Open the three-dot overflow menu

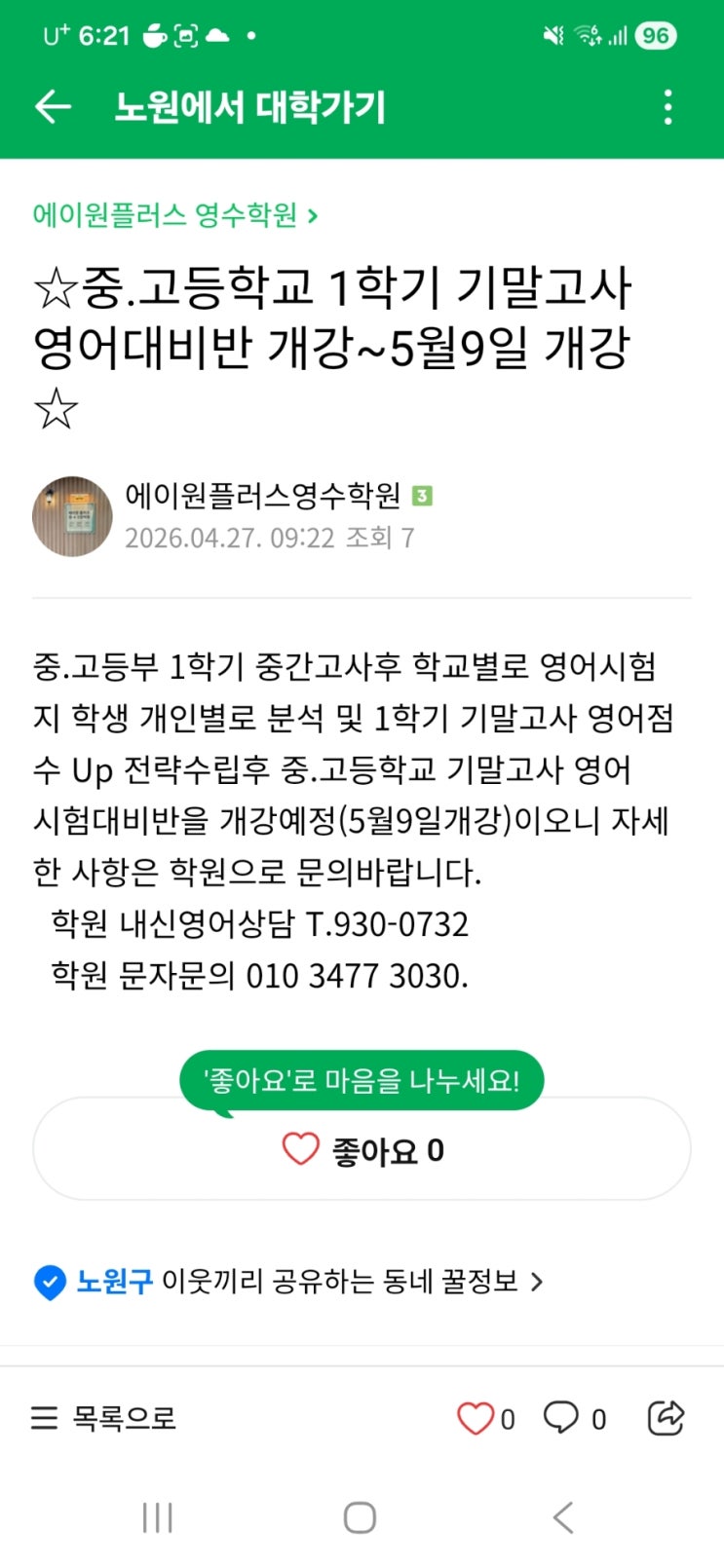point(667,107)
